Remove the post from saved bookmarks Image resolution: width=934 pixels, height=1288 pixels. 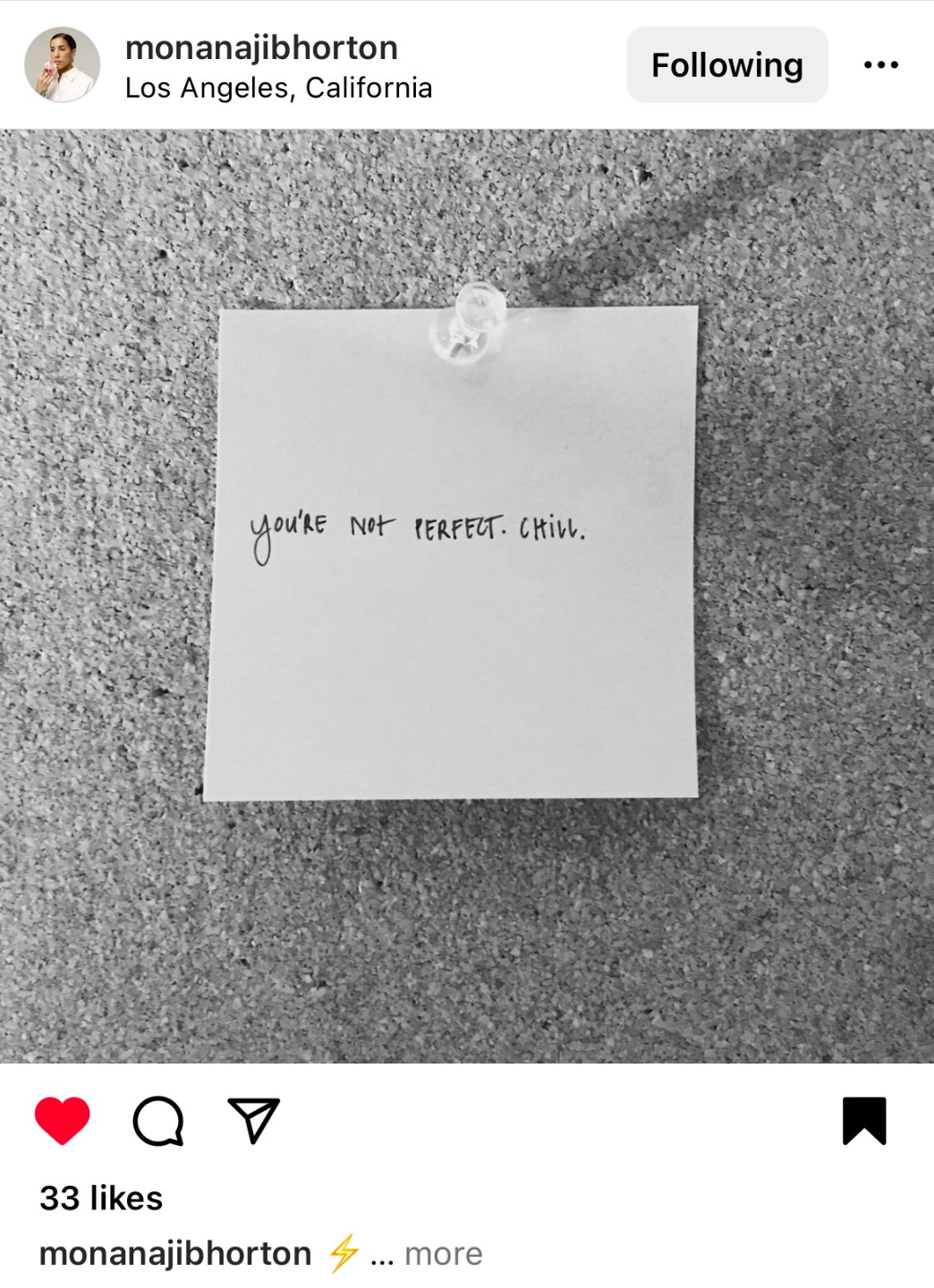point(864,1121)
